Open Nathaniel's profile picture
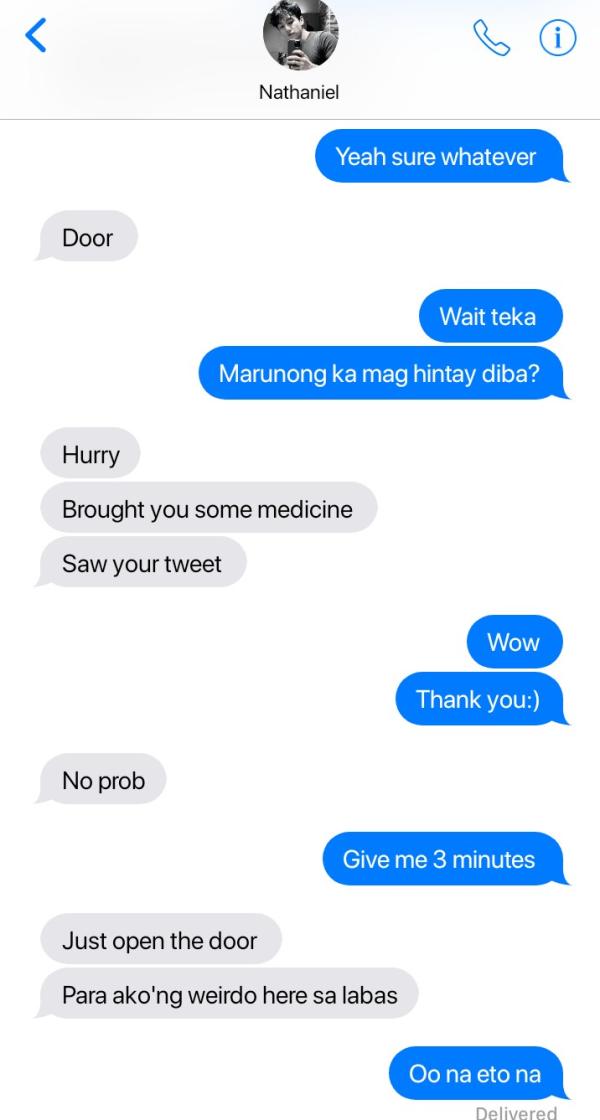Viewport: 600px width, 1120px height. pos(300,36)
